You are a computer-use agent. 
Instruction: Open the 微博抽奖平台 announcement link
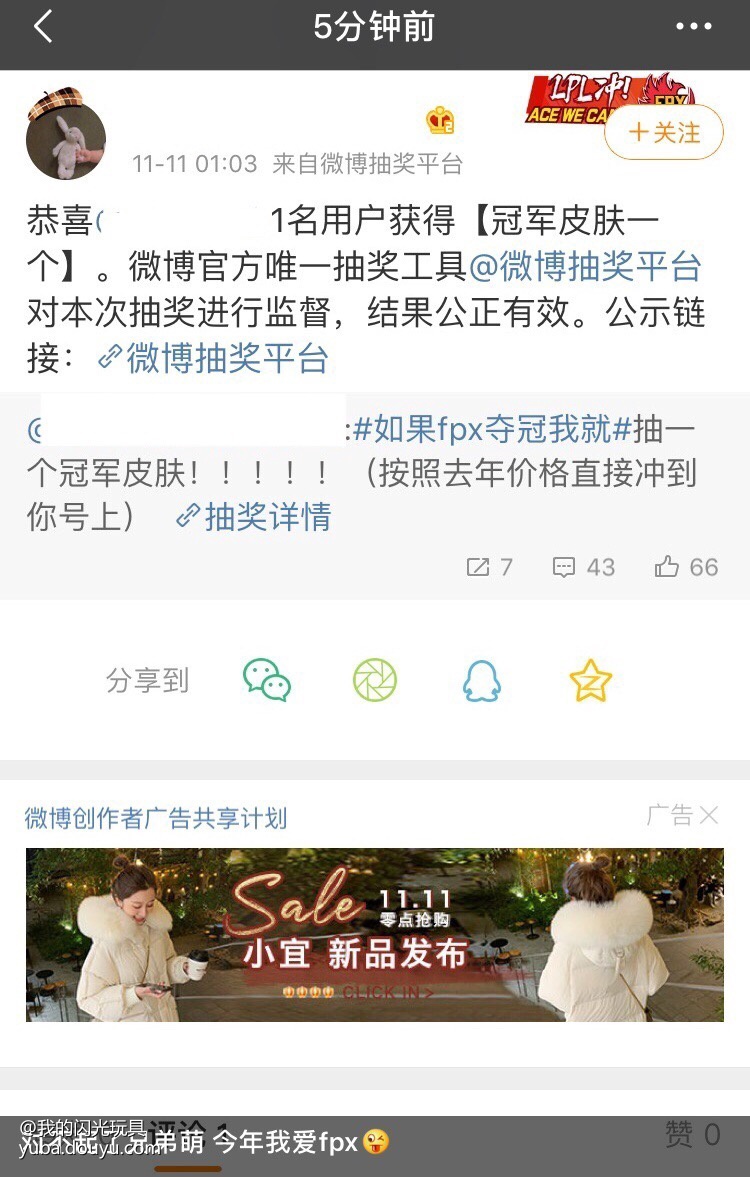point(214,358)
